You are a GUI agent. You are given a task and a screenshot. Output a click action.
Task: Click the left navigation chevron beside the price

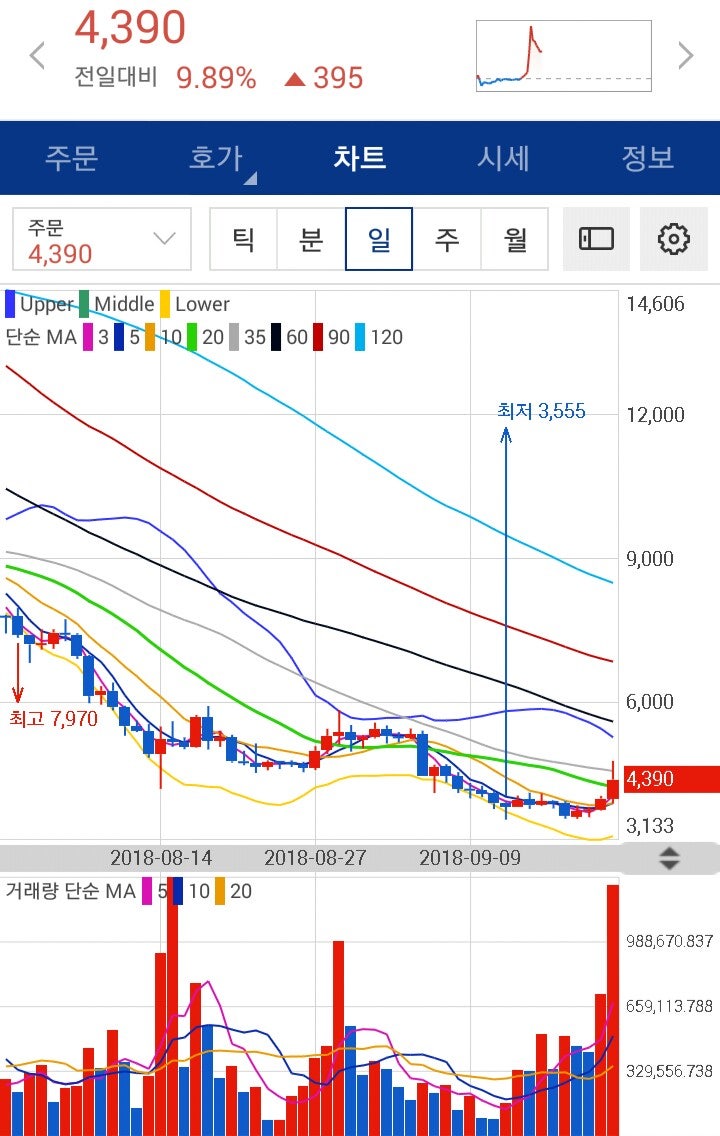tap(36, 55)
